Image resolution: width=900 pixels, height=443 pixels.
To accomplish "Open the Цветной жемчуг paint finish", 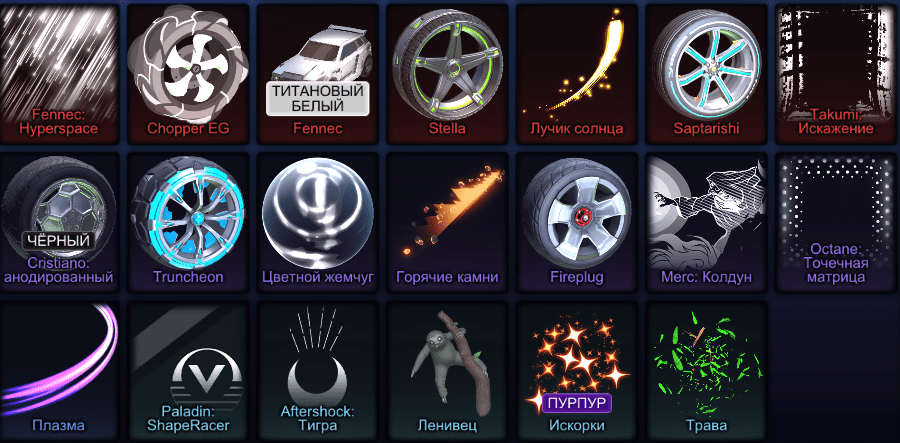I will 317,220.
